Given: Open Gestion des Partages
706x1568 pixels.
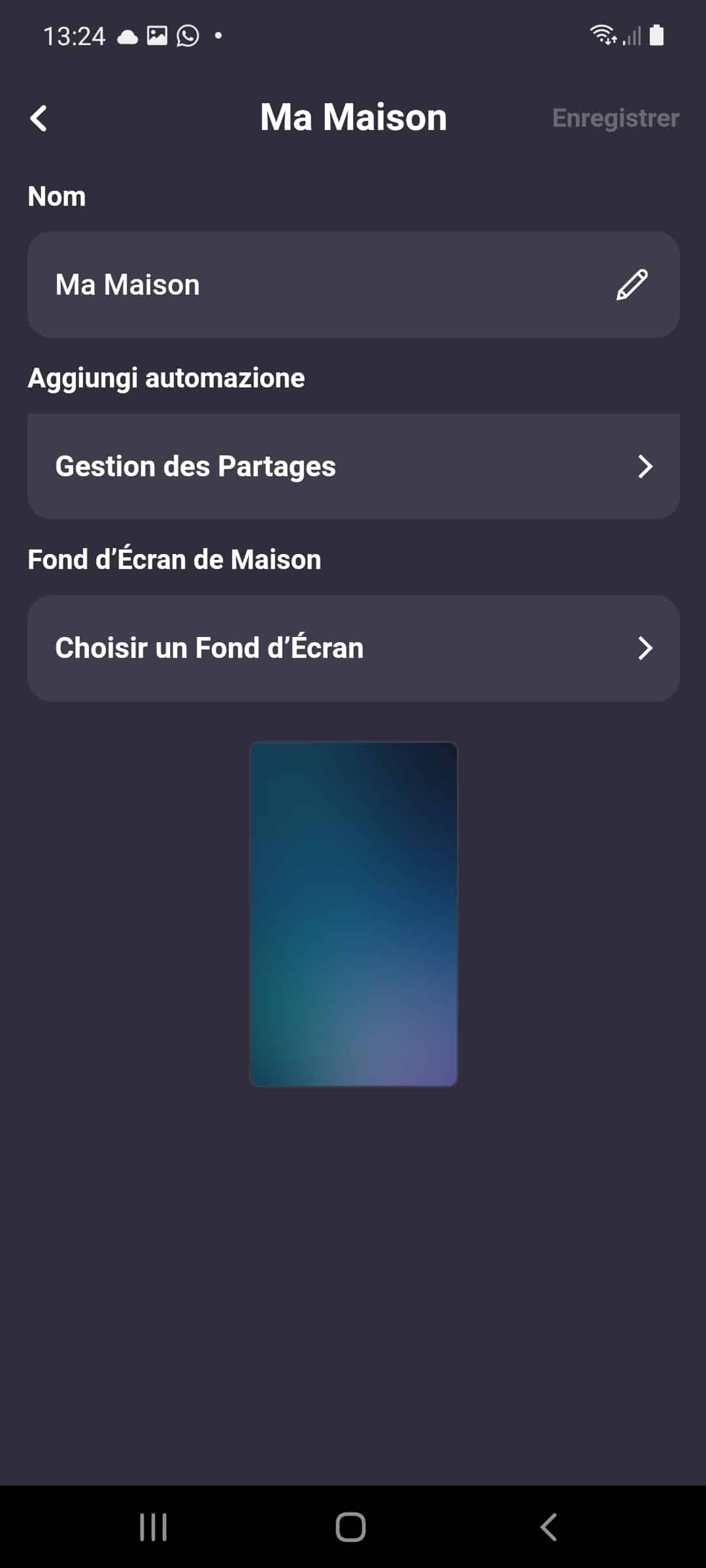Looking at the screenshot, I should [353, 466].
